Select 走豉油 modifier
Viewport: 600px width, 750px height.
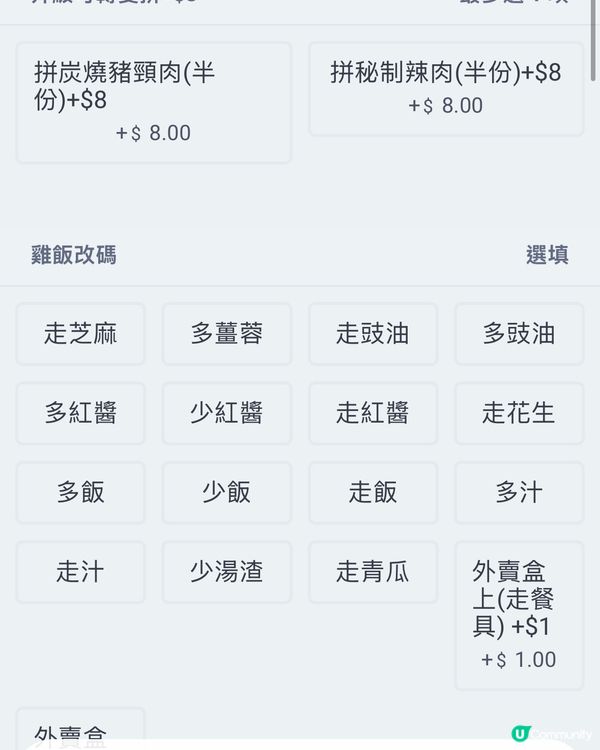(373, 334)
